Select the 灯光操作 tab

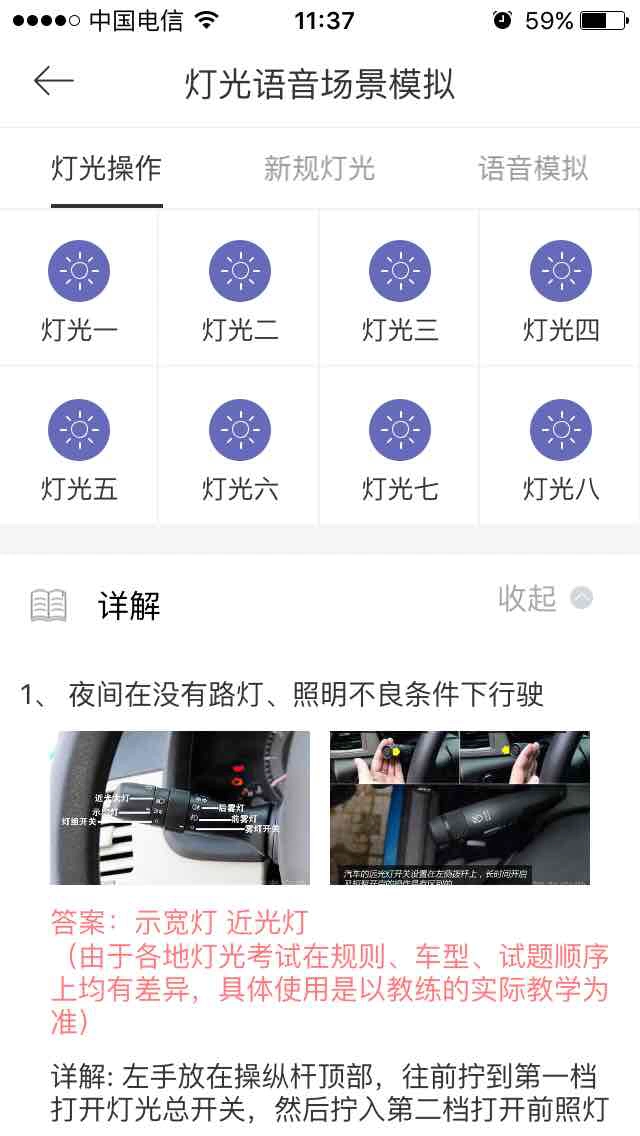[107, 168]
